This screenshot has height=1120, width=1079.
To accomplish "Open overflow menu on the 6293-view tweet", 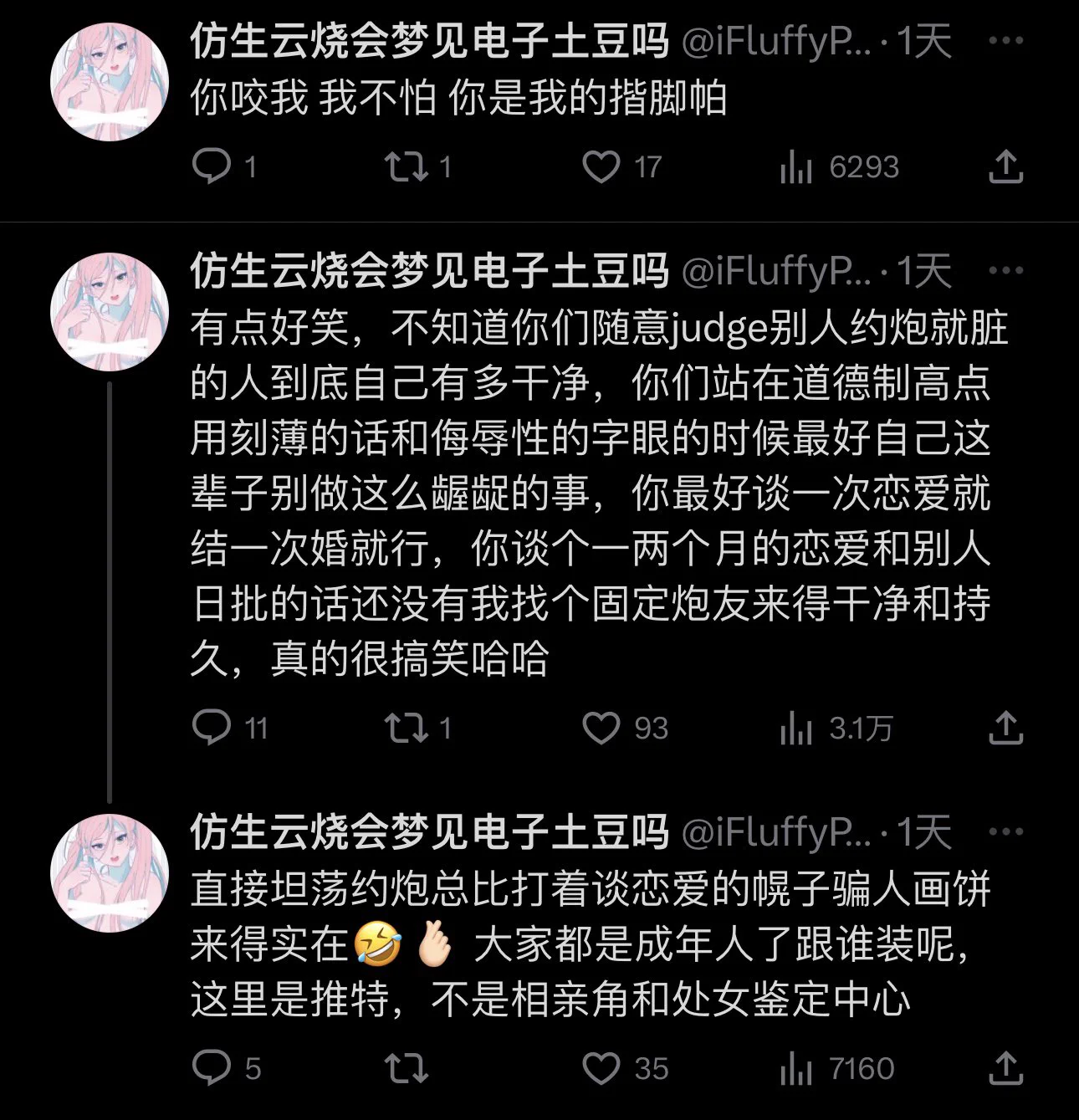I will (1005, 40).
